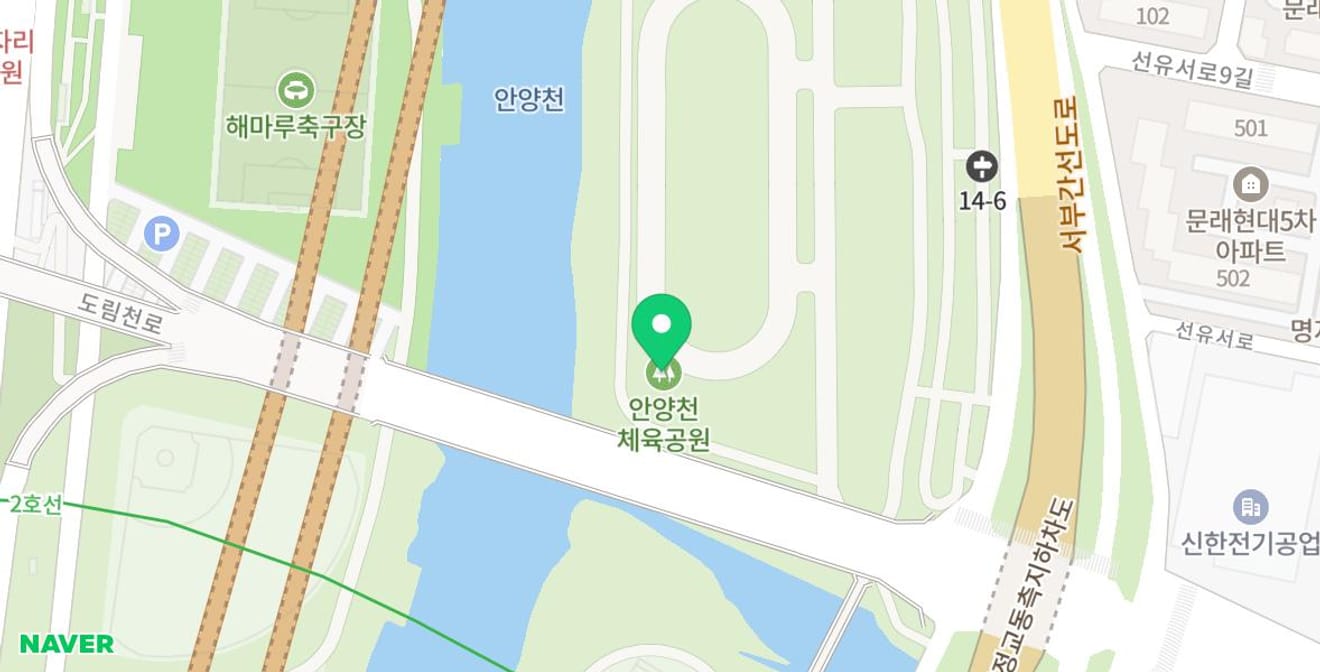Image resolution: width=1320 pixels, height=672 pixels.
Task: Select the 해마루축구장 stadium marker
Action: click(x=296, y=90)
